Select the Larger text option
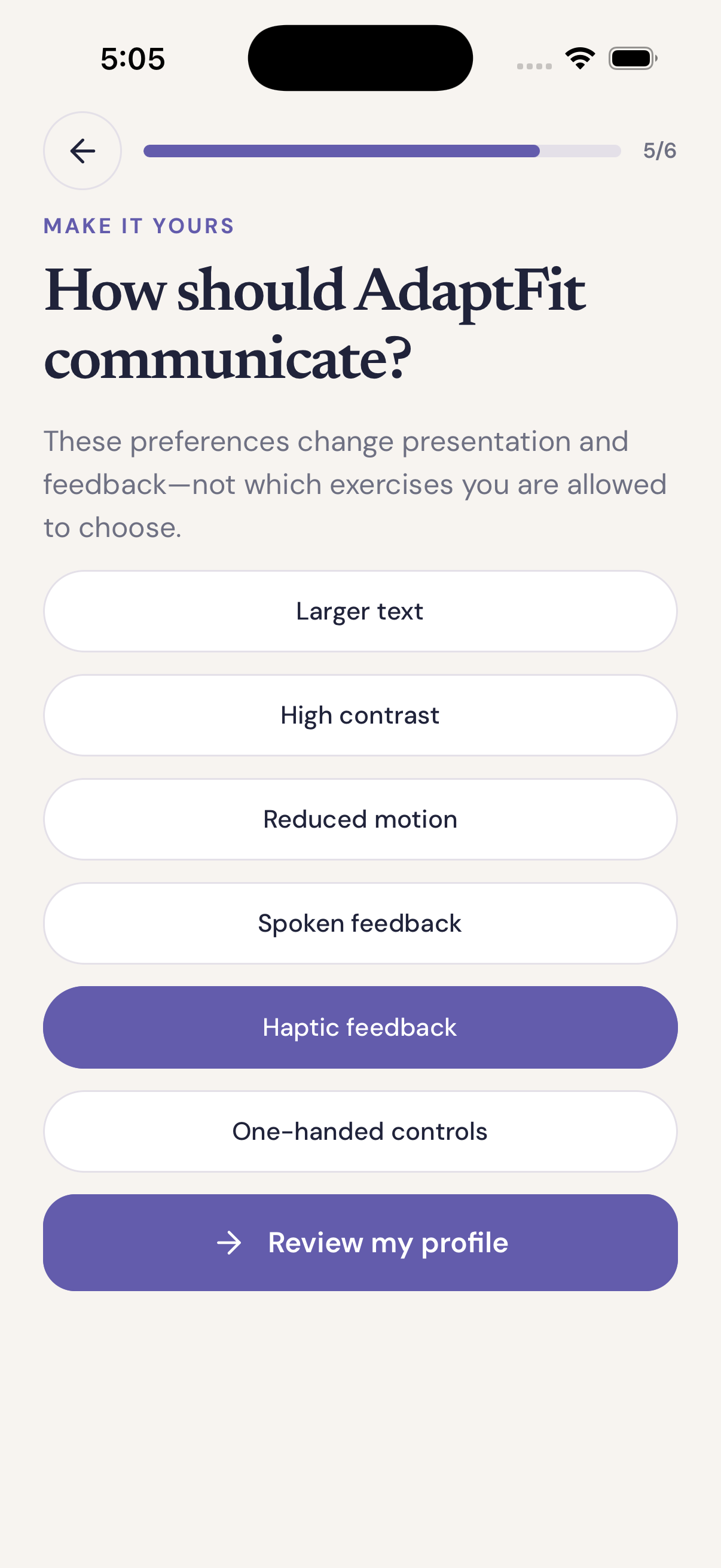This screenshot has height=1568, width=721. (360, 611)
